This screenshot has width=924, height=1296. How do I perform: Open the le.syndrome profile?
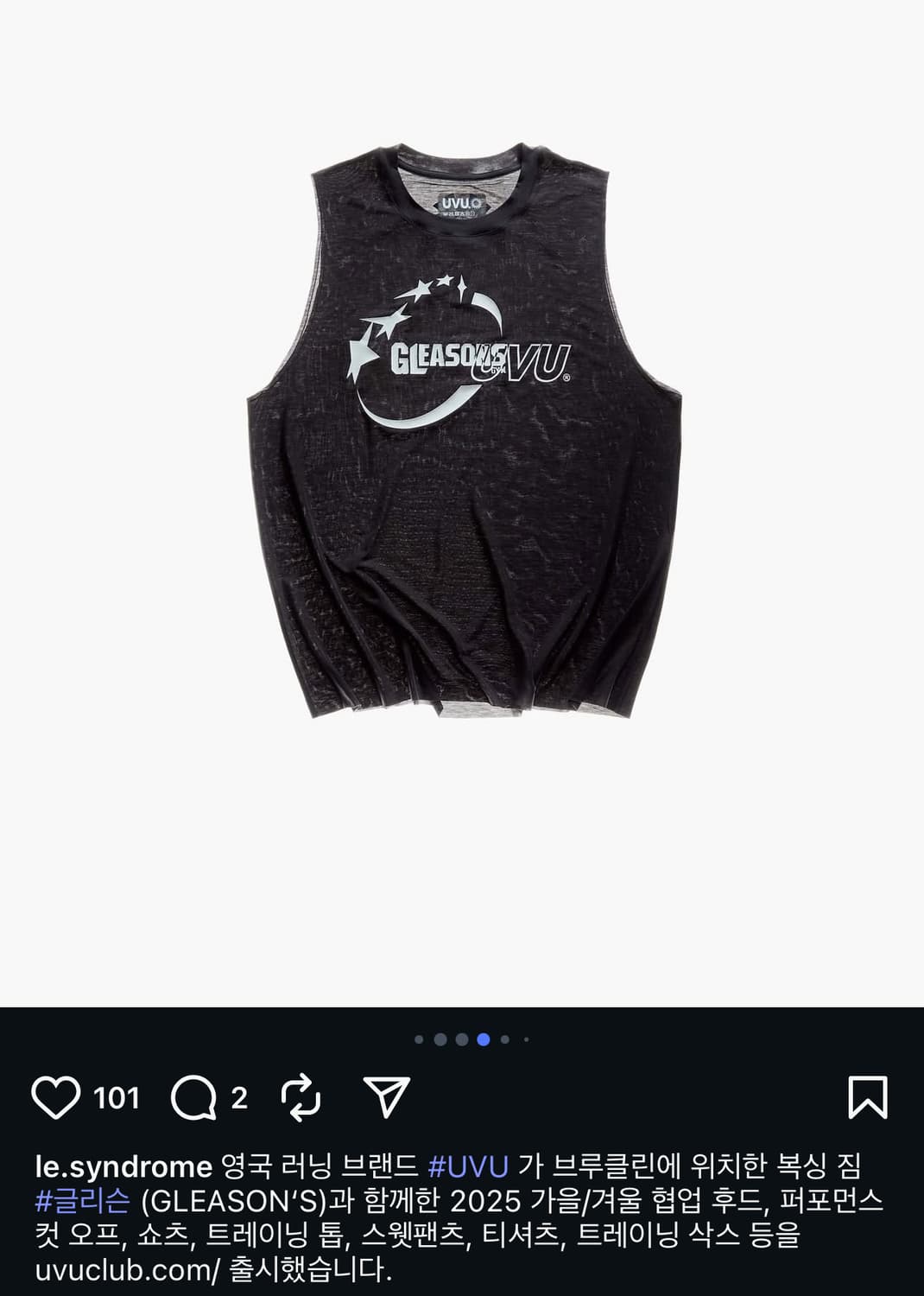pos(123,1167)
